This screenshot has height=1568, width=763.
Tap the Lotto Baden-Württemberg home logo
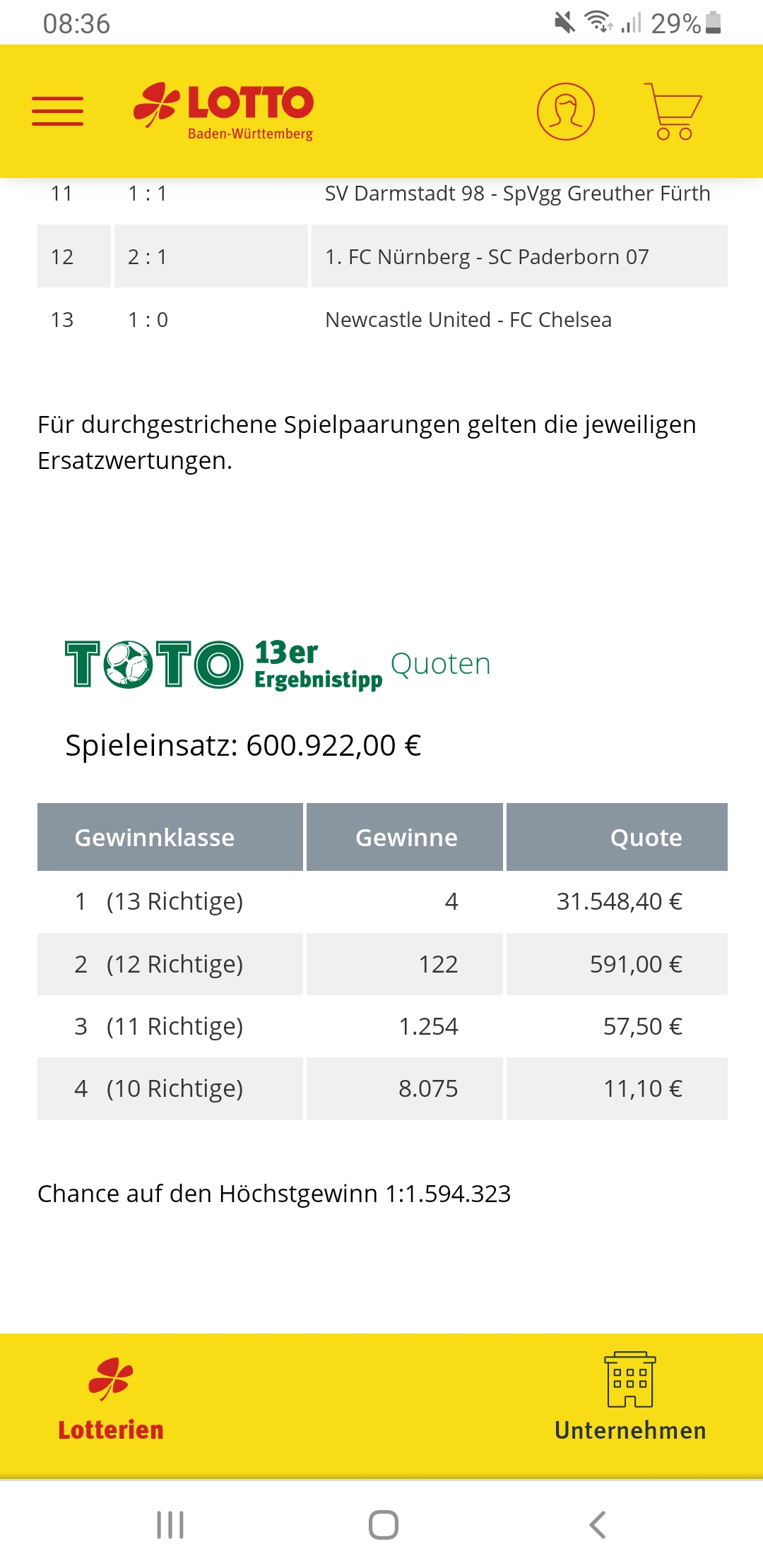tap(224, 111)
